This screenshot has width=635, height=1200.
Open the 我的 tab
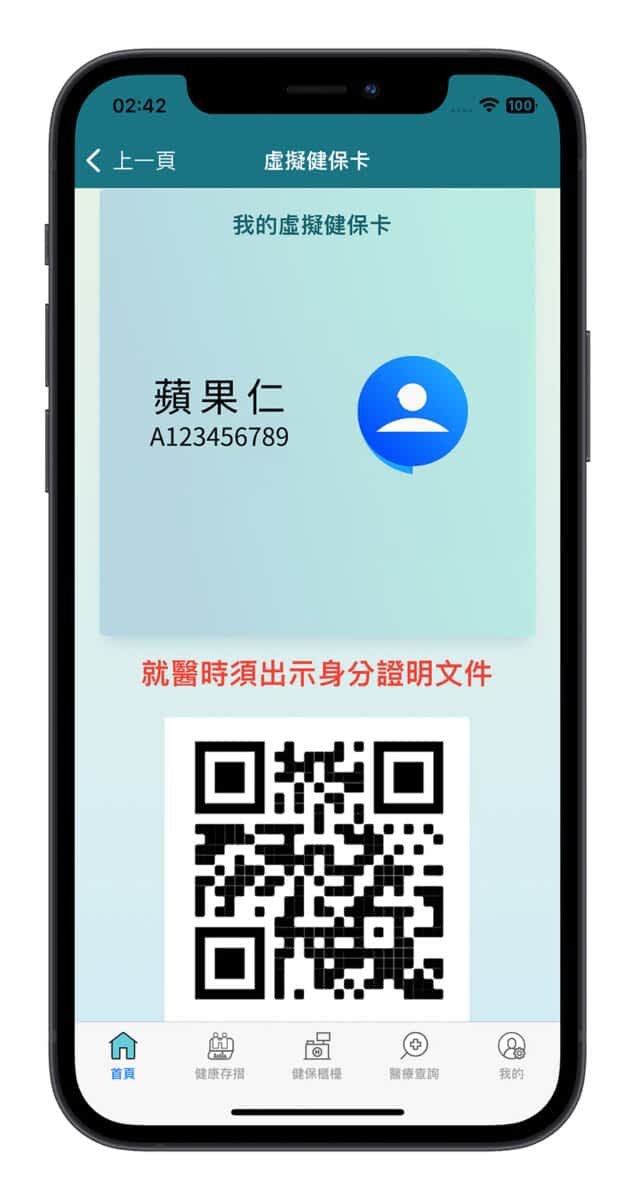(x=512, y=1056)
